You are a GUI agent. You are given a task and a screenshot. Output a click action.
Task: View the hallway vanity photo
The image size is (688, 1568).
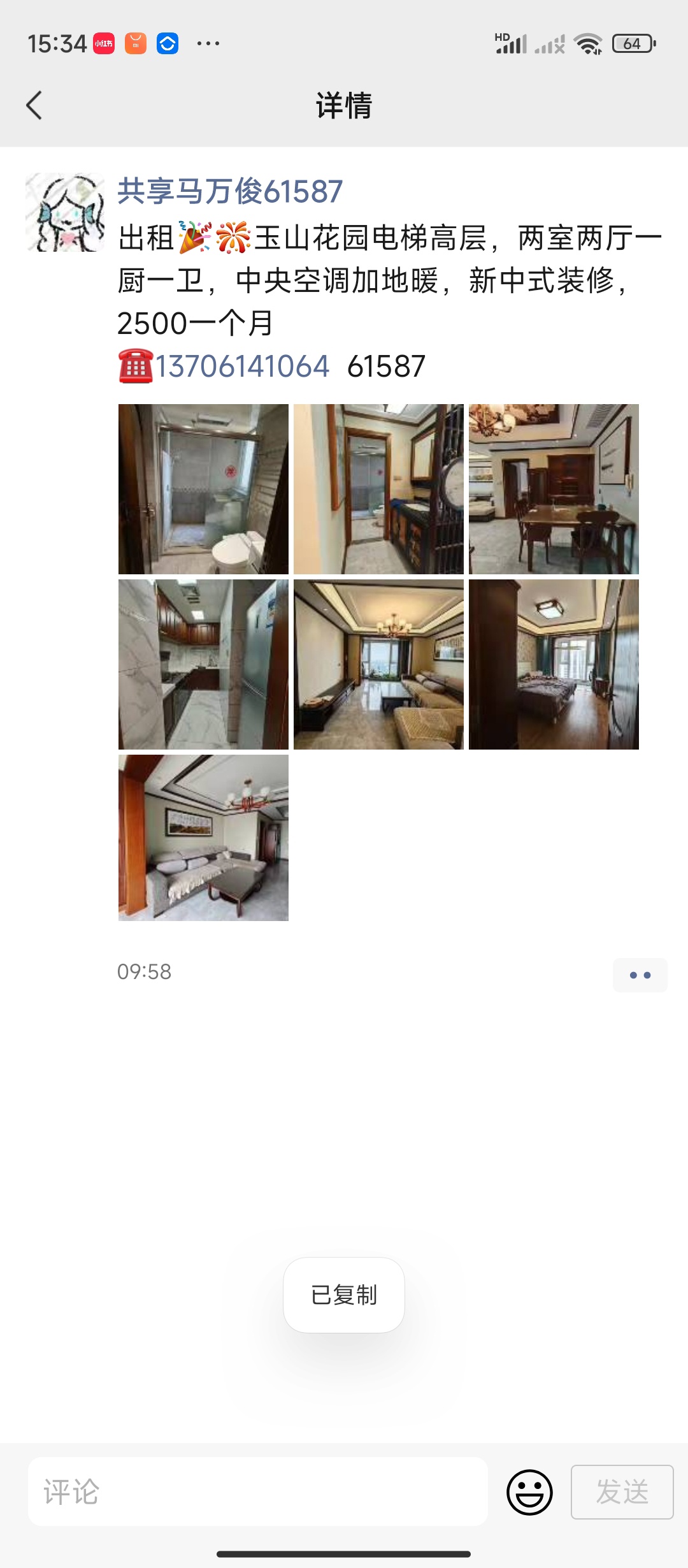pos(378,489)
